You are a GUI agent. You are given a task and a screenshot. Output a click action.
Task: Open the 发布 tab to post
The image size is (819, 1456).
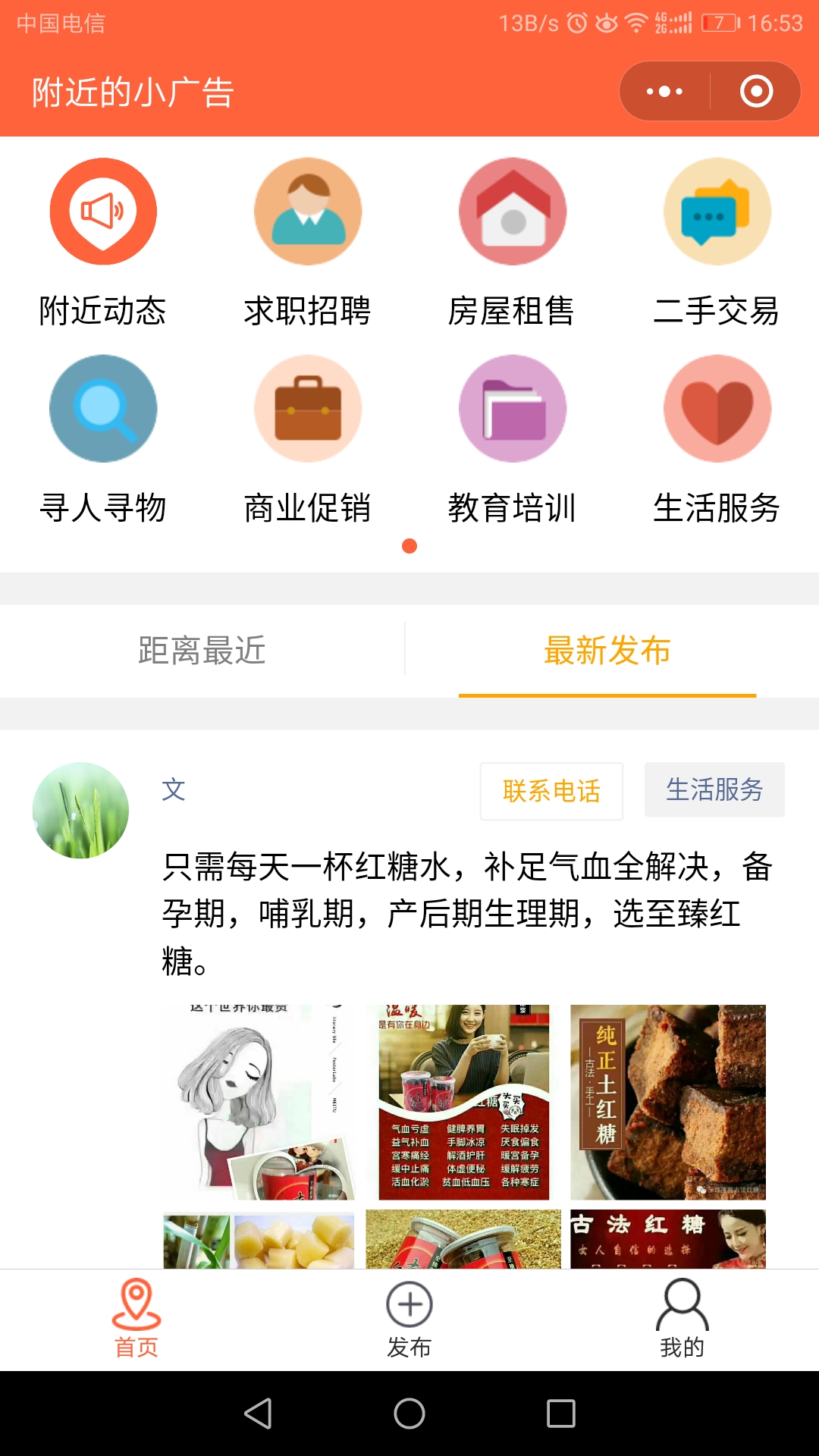click(x=409, y=1319)
